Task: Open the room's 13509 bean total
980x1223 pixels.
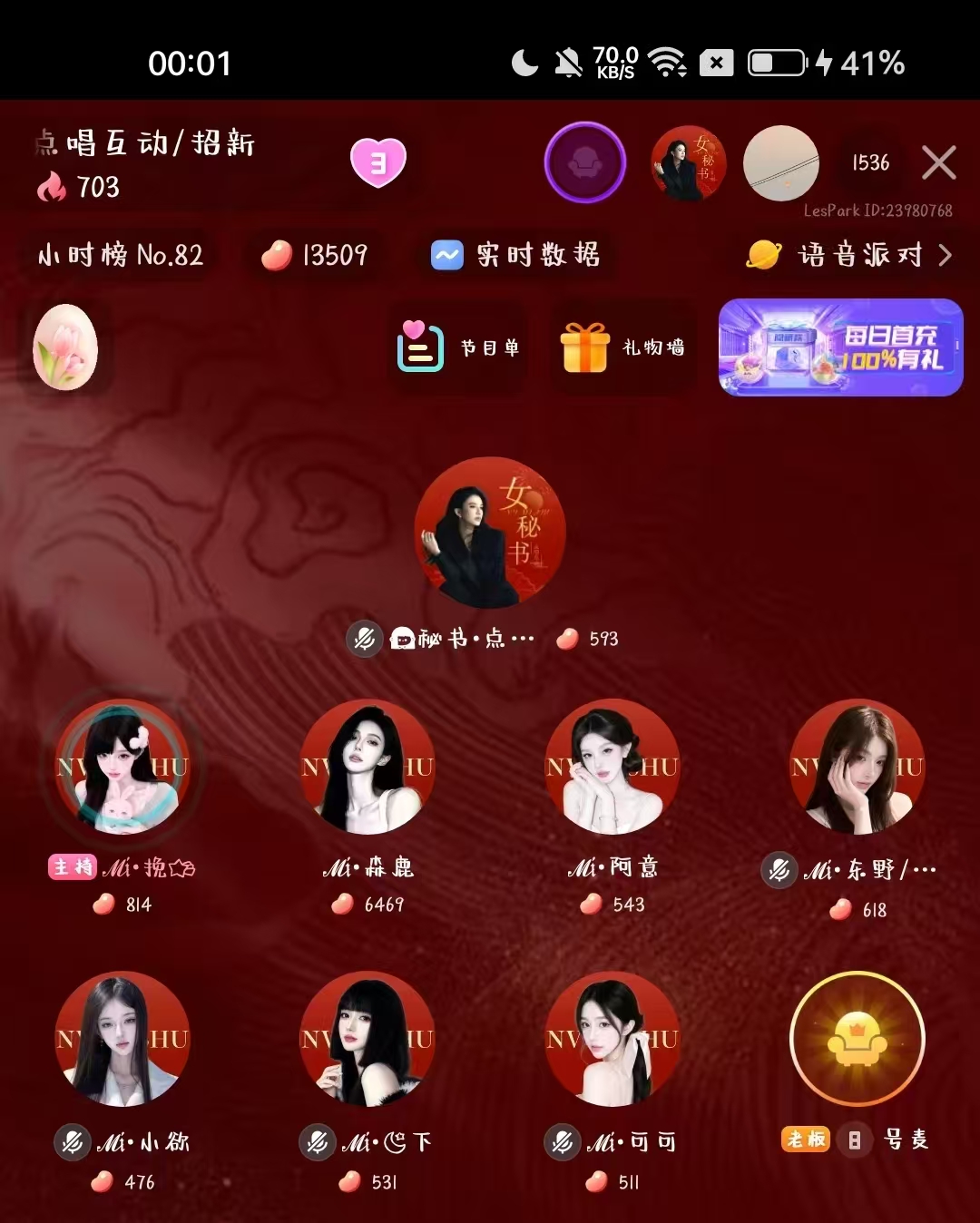Action: (315, 256)
